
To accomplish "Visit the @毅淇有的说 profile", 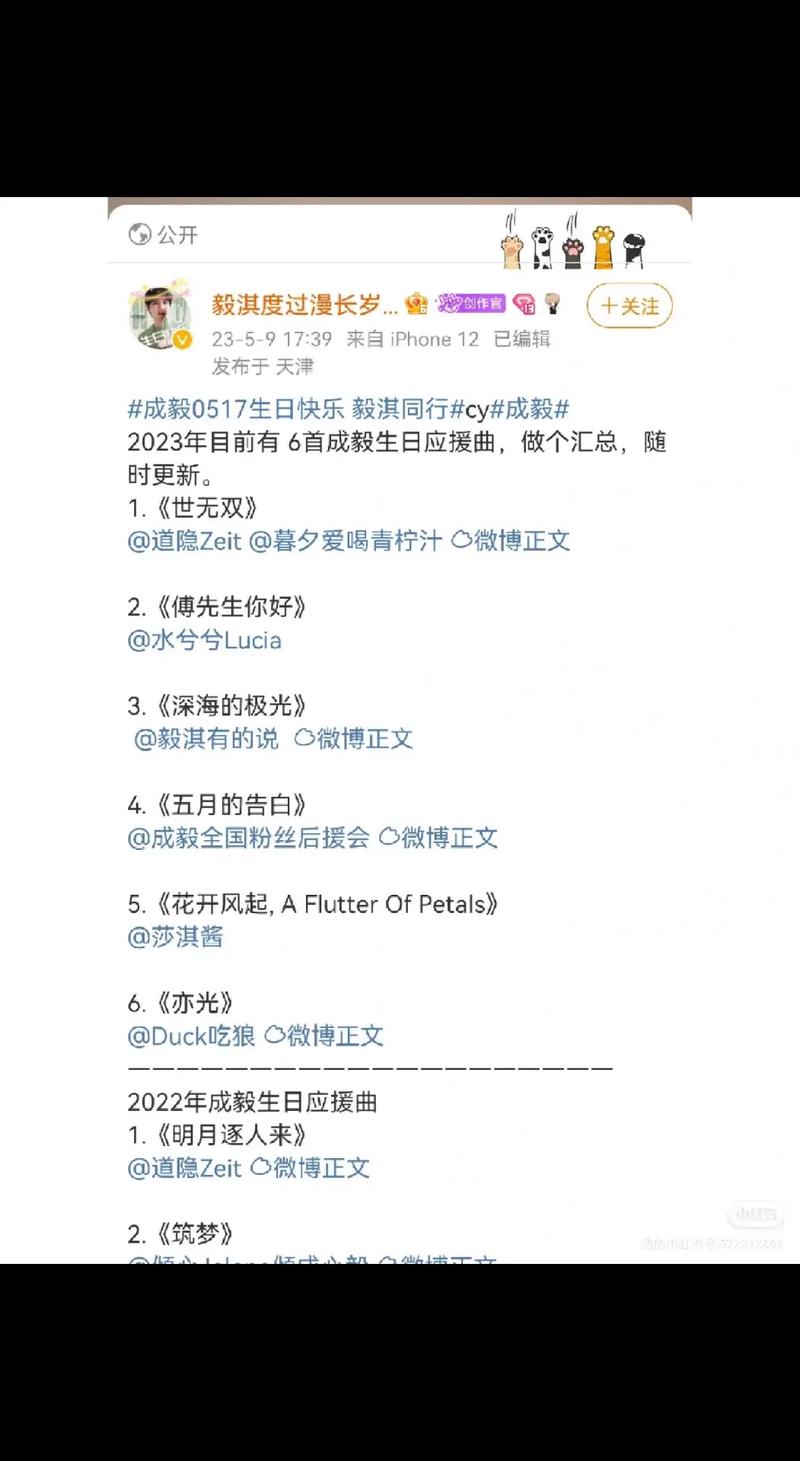I will coord(207,739).
